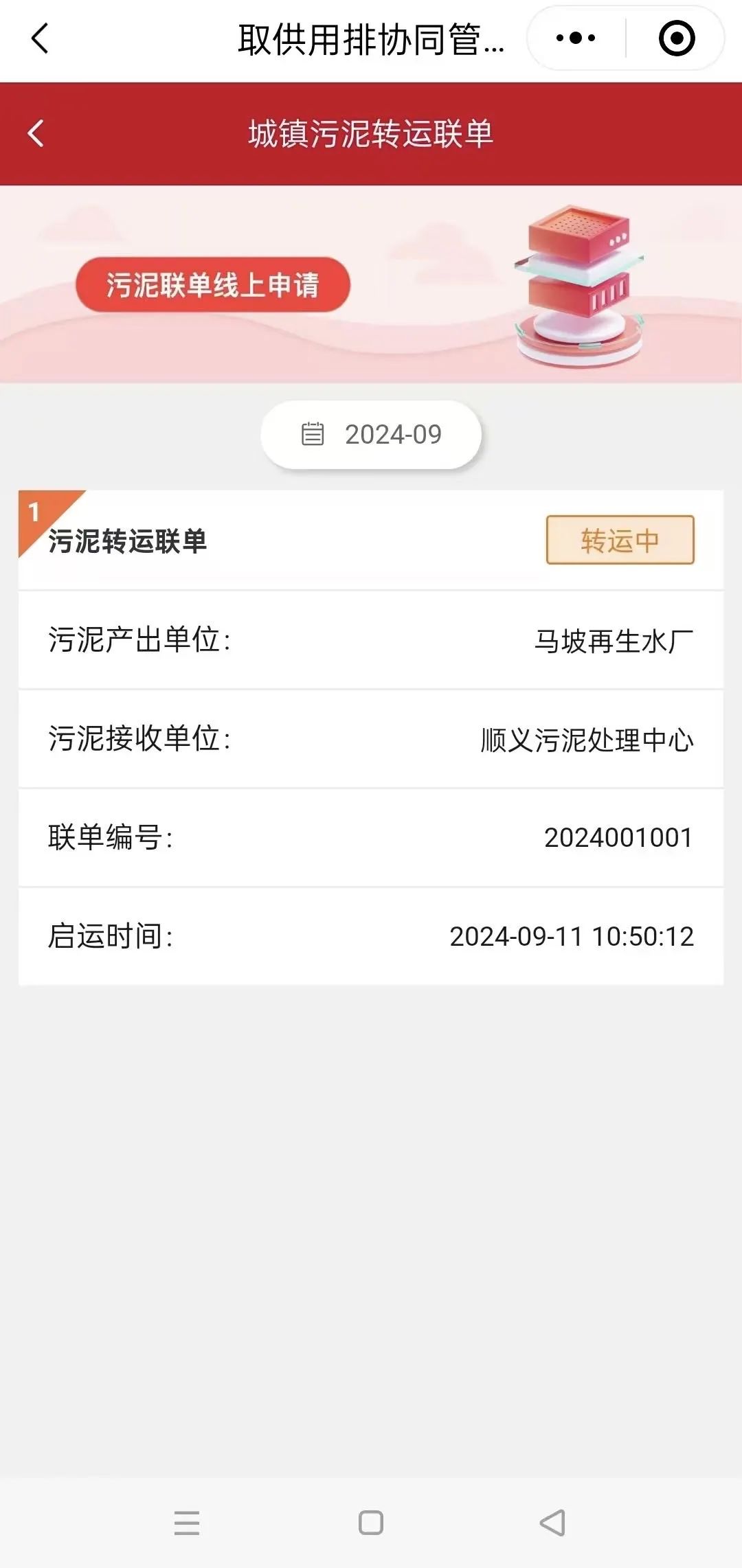Tap the system recent apps button
This screenshot has height=1568, width=742.
tap(187, 1523)
